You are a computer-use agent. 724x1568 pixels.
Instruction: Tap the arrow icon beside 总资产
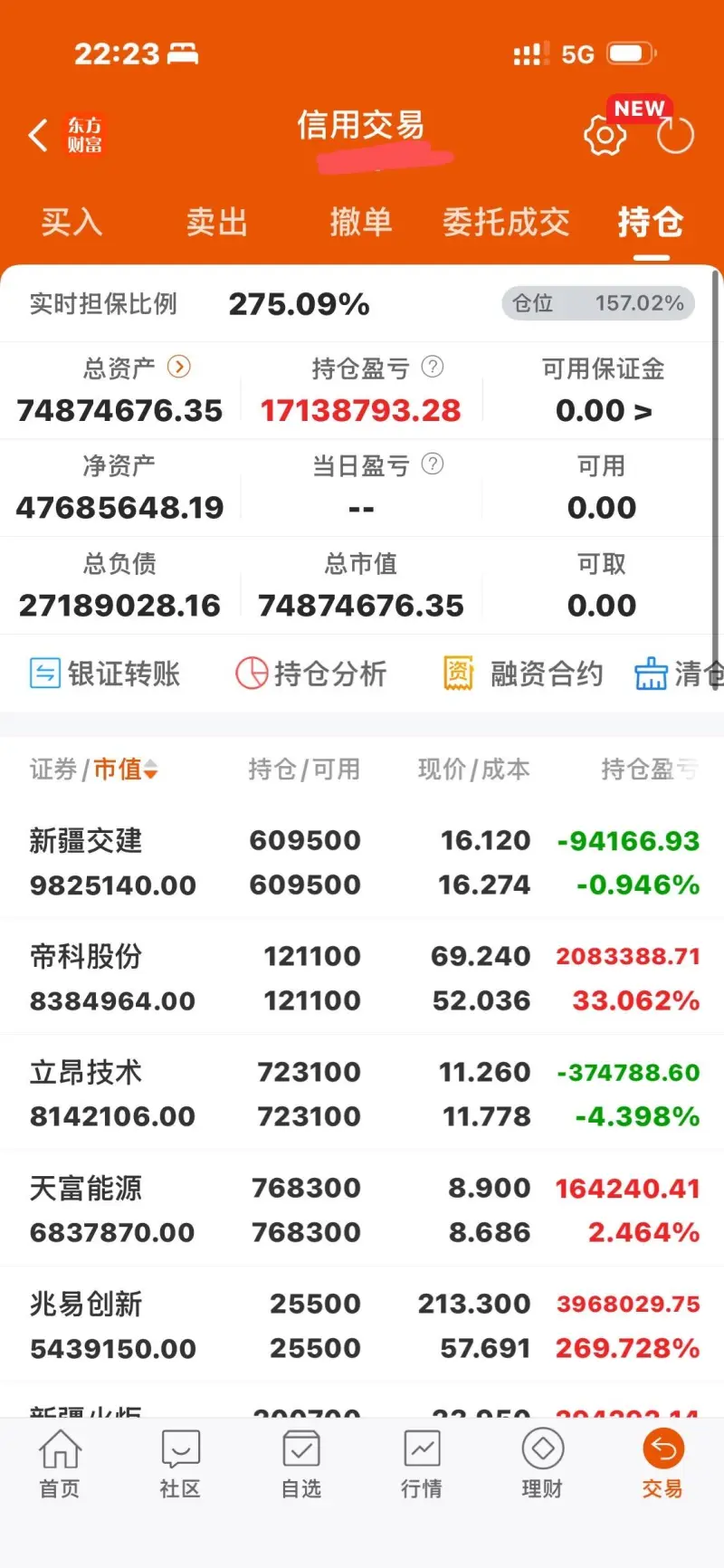(179, 367)
